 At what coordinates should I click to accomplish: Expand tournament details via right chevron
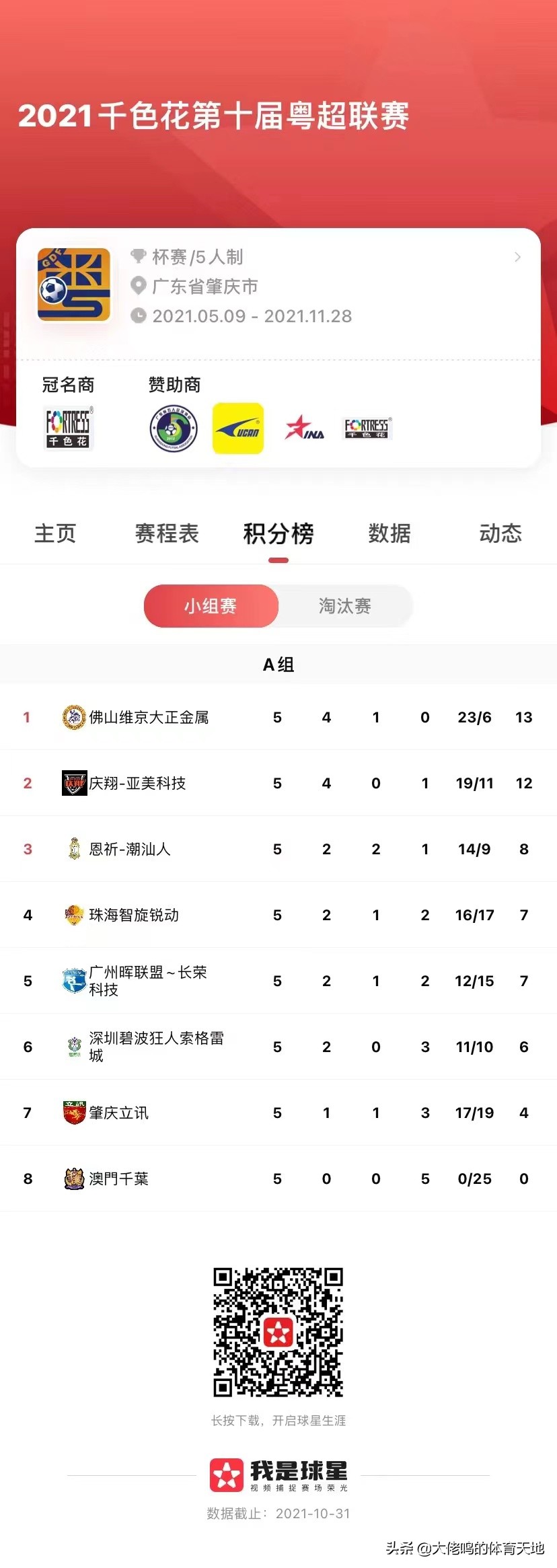517,257
